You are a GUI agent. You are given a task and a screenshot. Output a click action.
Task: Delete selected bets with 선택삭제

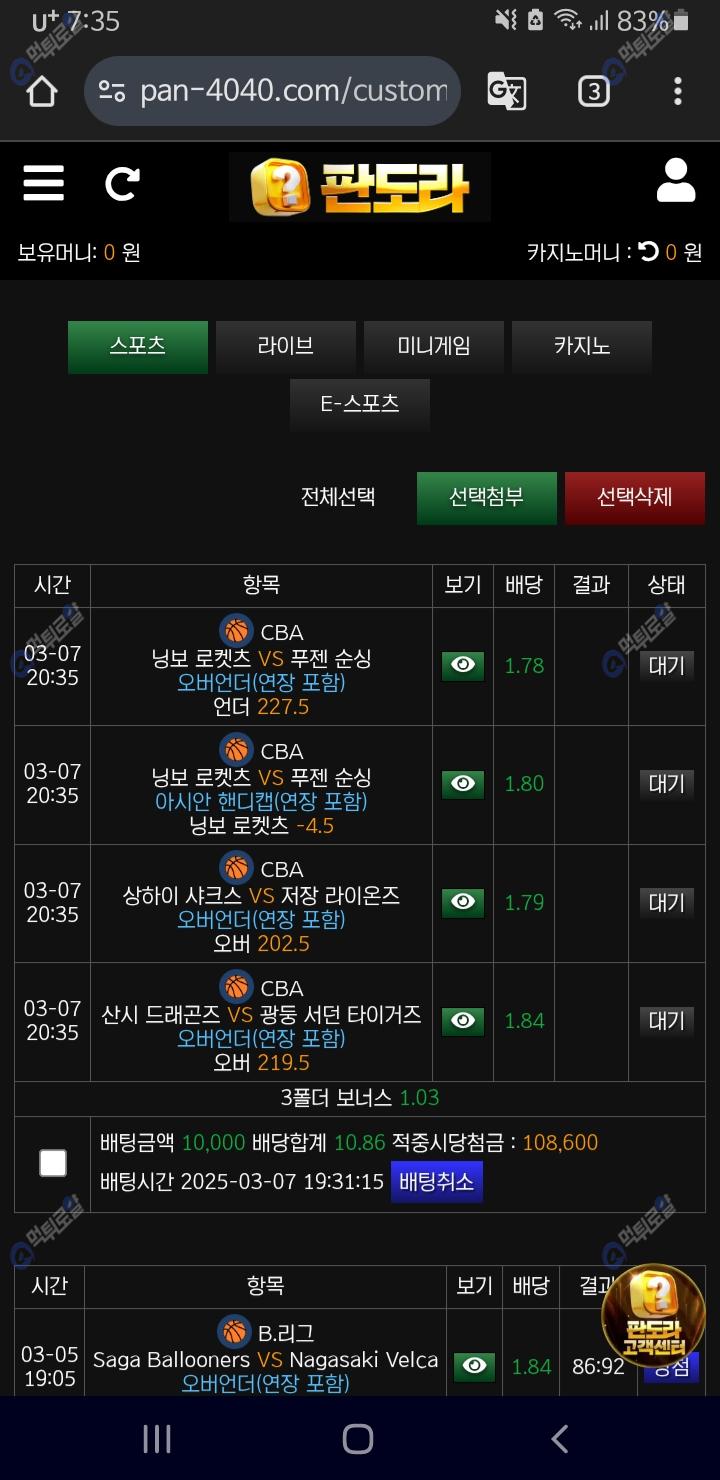click(634, 498)
